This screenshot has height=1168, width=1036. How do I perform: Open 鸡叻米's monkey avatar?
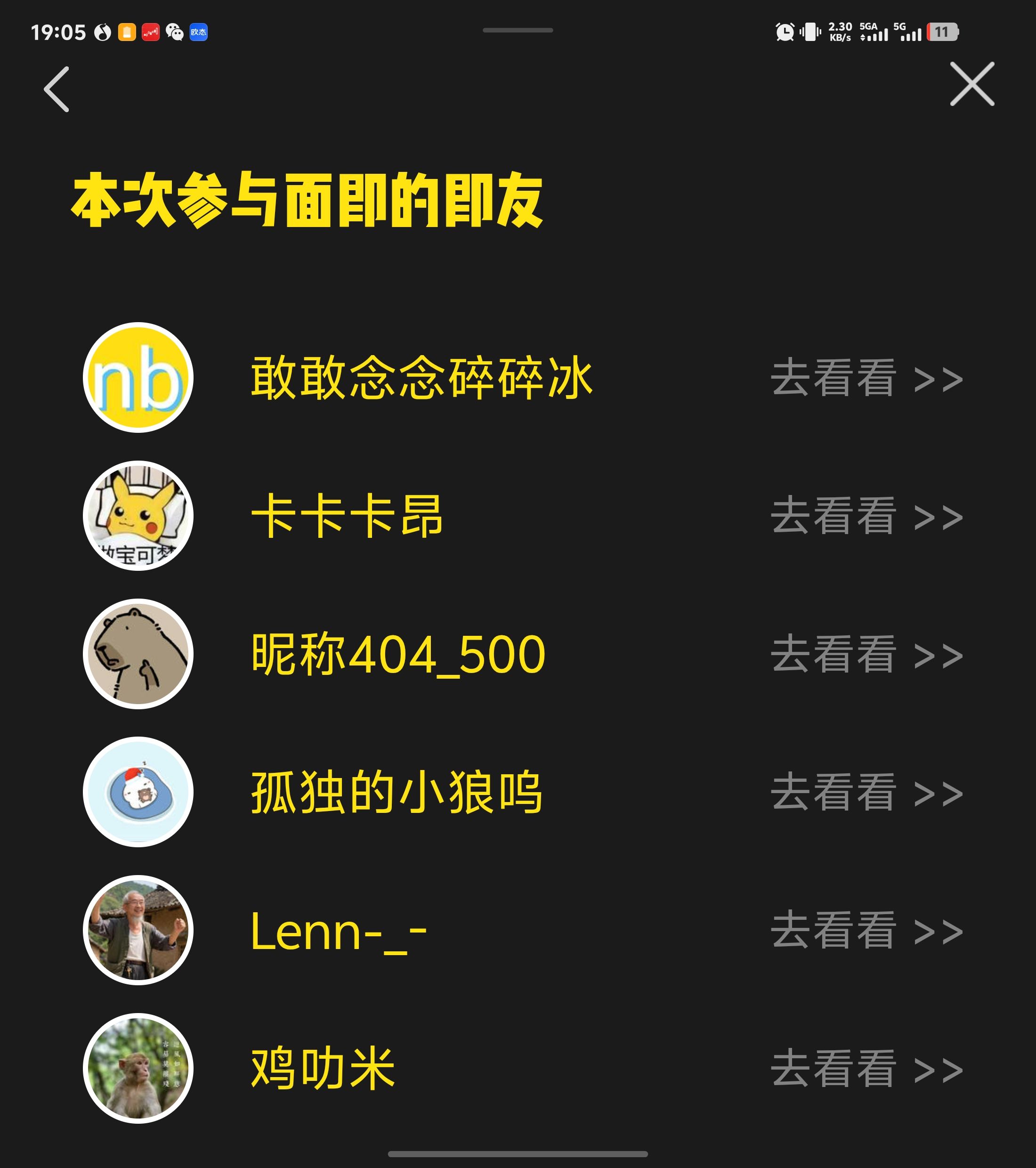138,1069
